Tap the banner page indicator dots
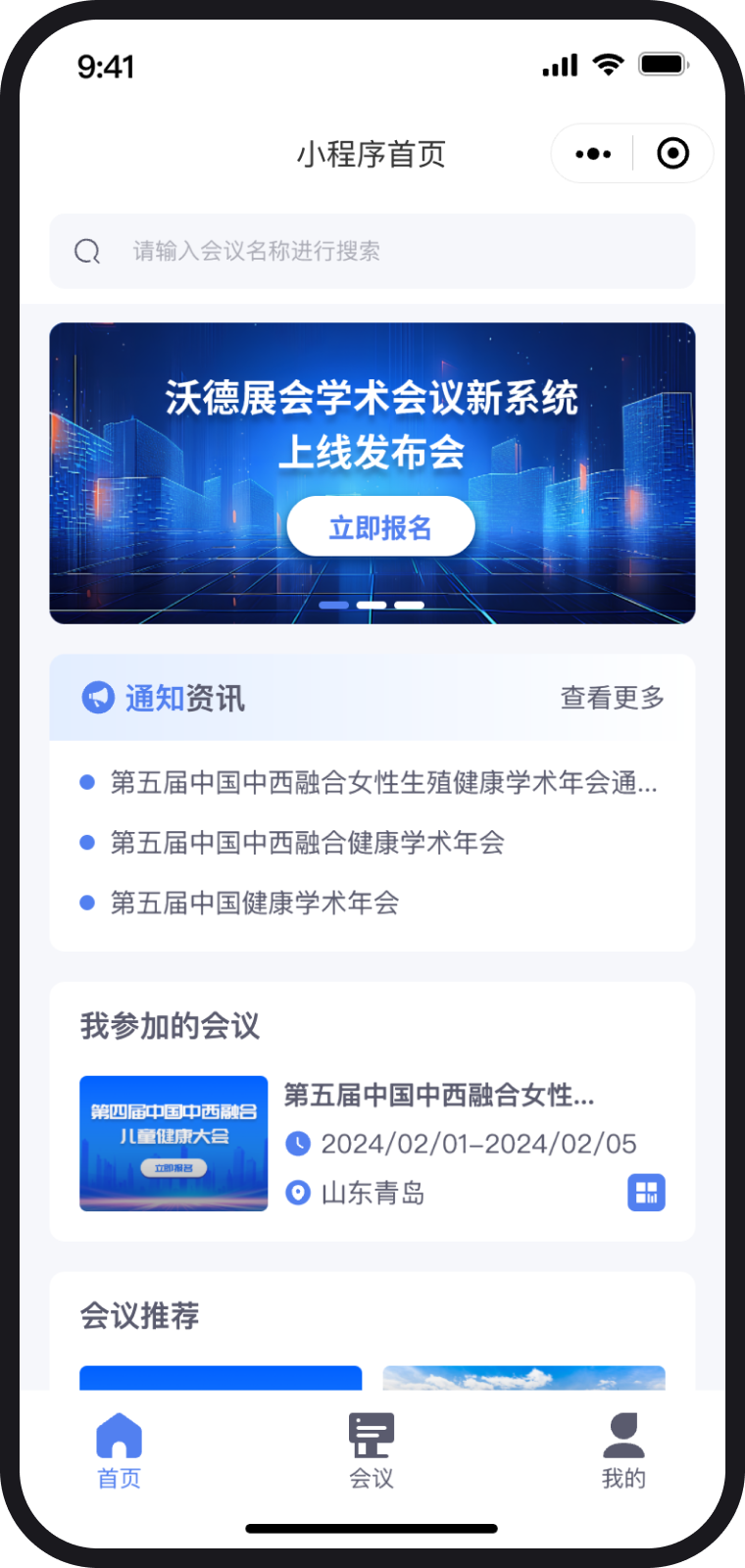The image size is (745, 1568). pyautogui.click(x=372, y=606)
